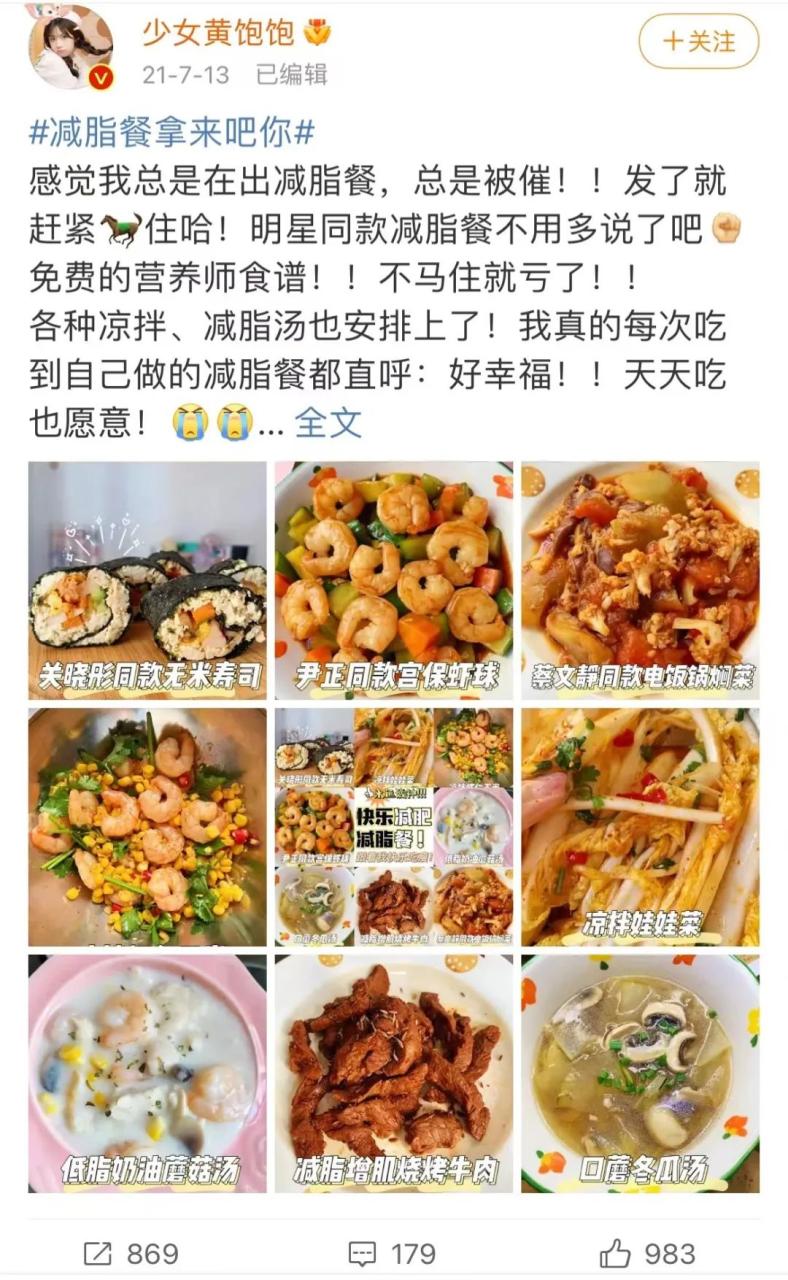The image size is (788, 1280).
Task: View the 宫保虾球 shrimp dish image
Action: point(394,580)
